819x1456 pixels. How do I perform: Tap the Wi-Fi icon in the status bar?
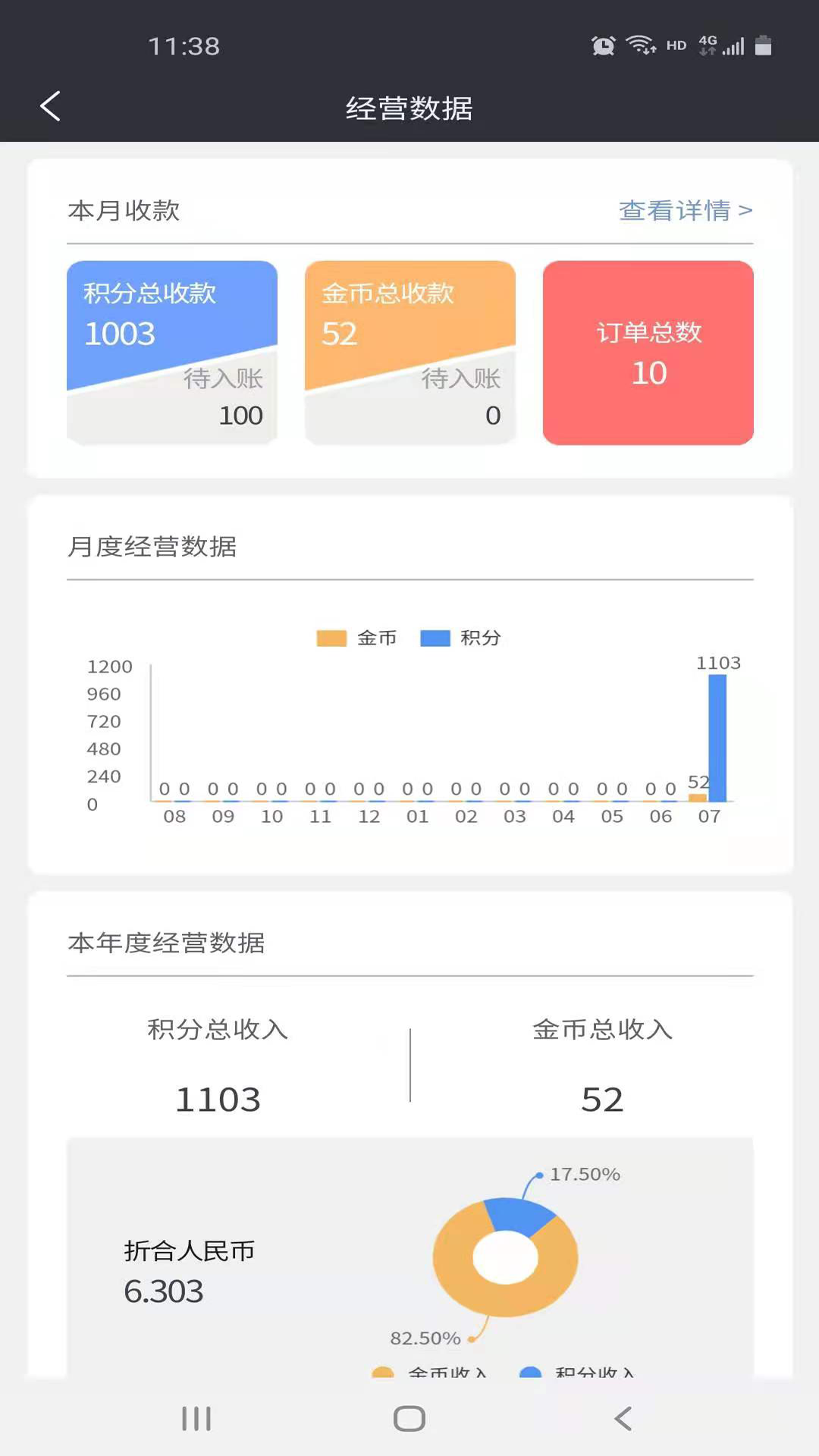(x=641, y=45)
